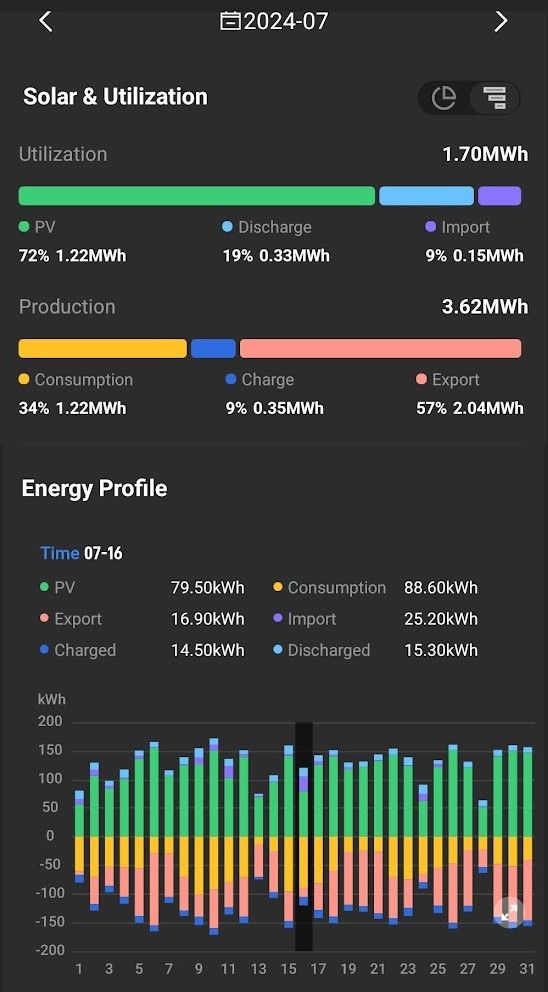This screenshot has width=548, height=992.
Task: Switch to bar breakdown view
Action: [494, 98]
